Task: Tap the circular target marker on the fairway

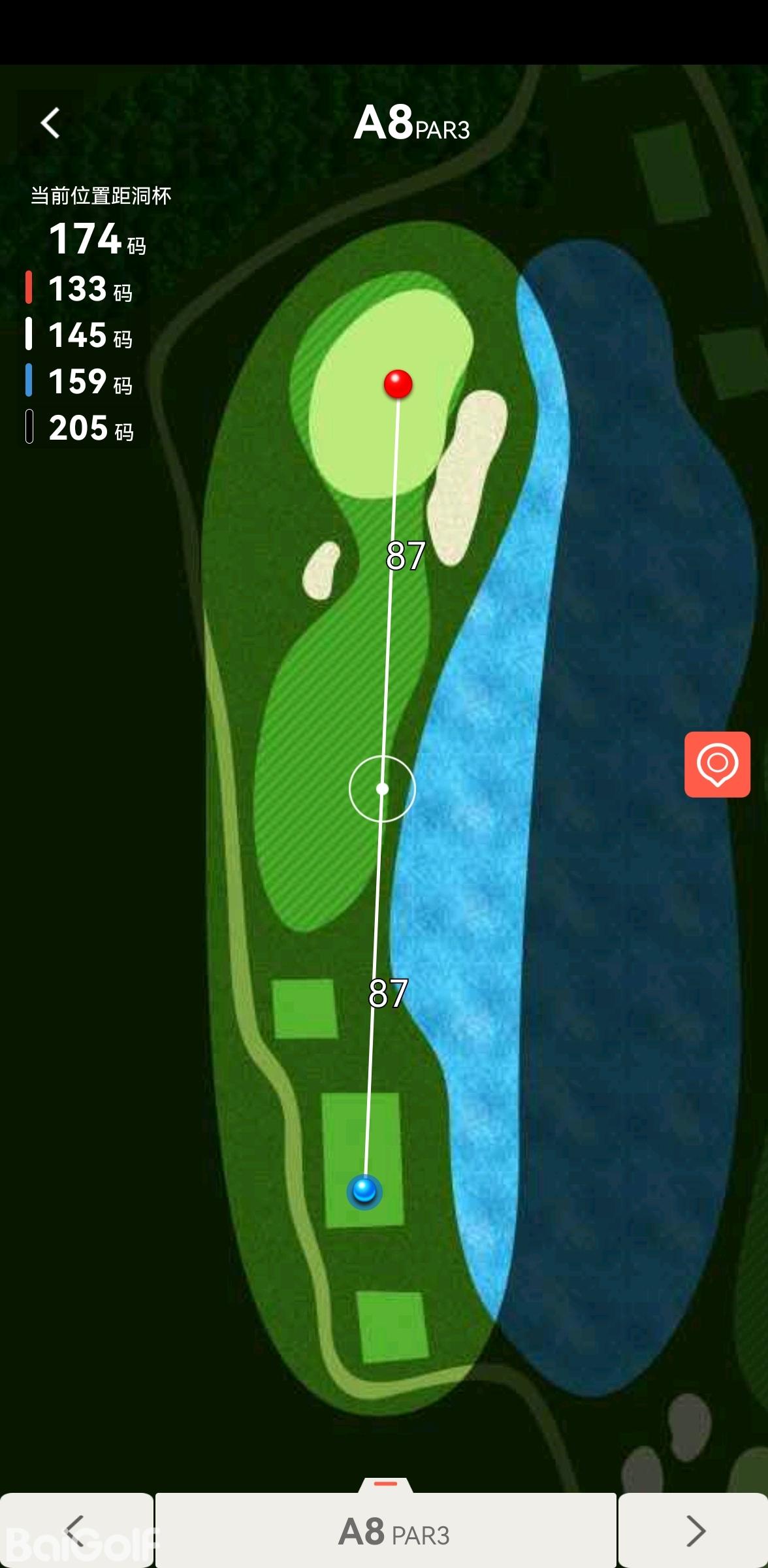Action: coord(382,789)
